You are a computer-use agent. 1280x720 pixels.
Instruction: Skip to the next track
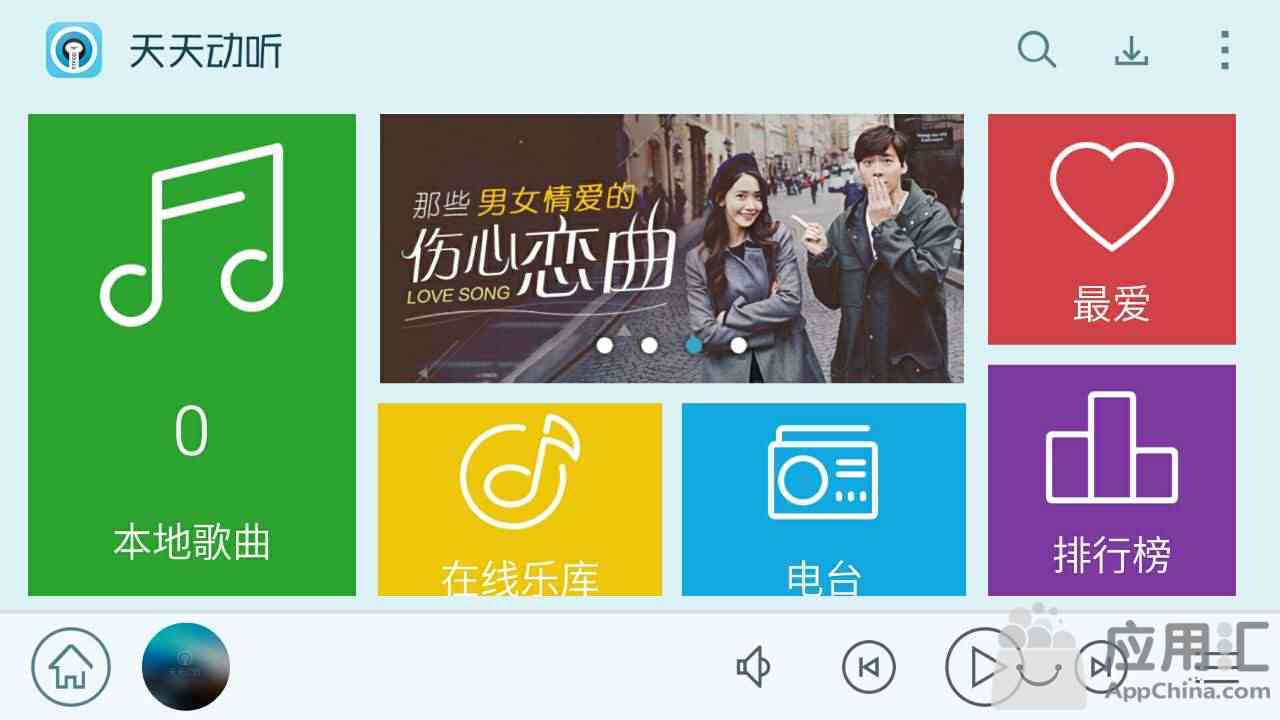(1098, 667)
